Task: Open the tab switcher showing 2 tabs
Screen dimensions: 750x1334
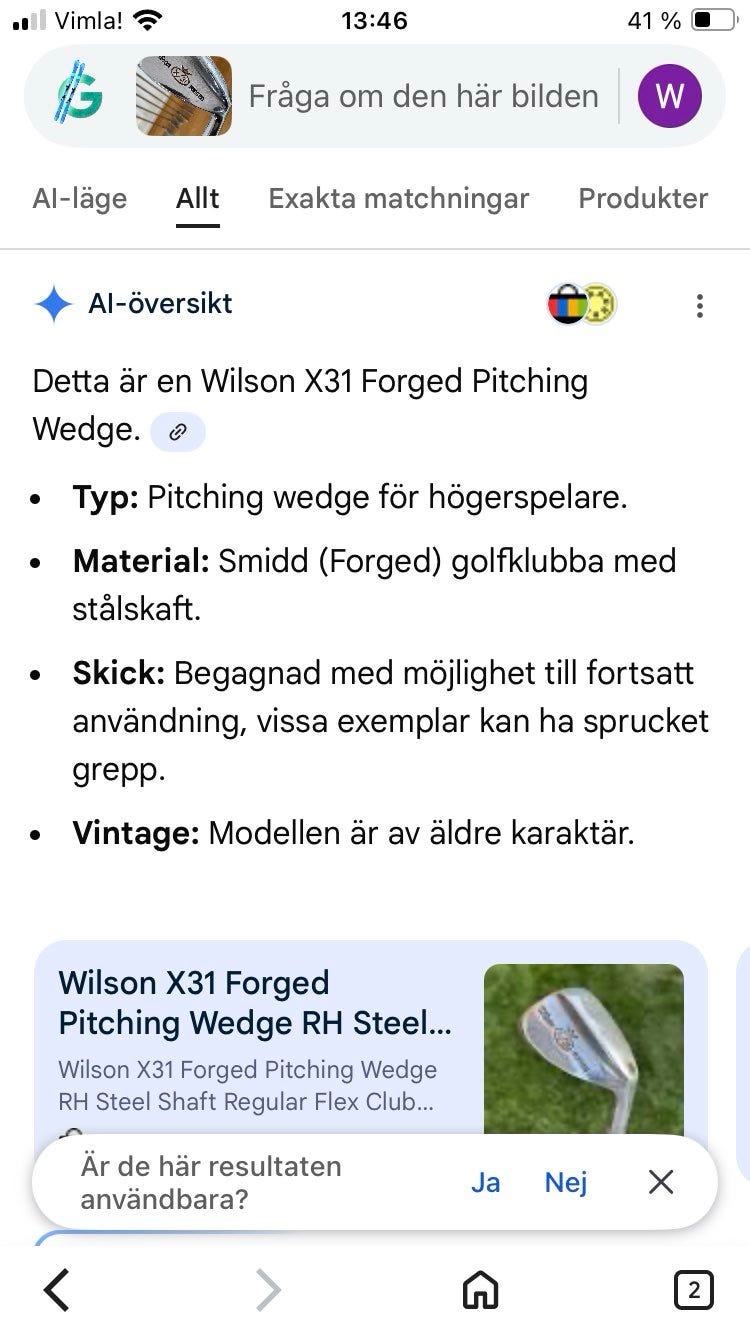Action: (x=693, y=1290)
